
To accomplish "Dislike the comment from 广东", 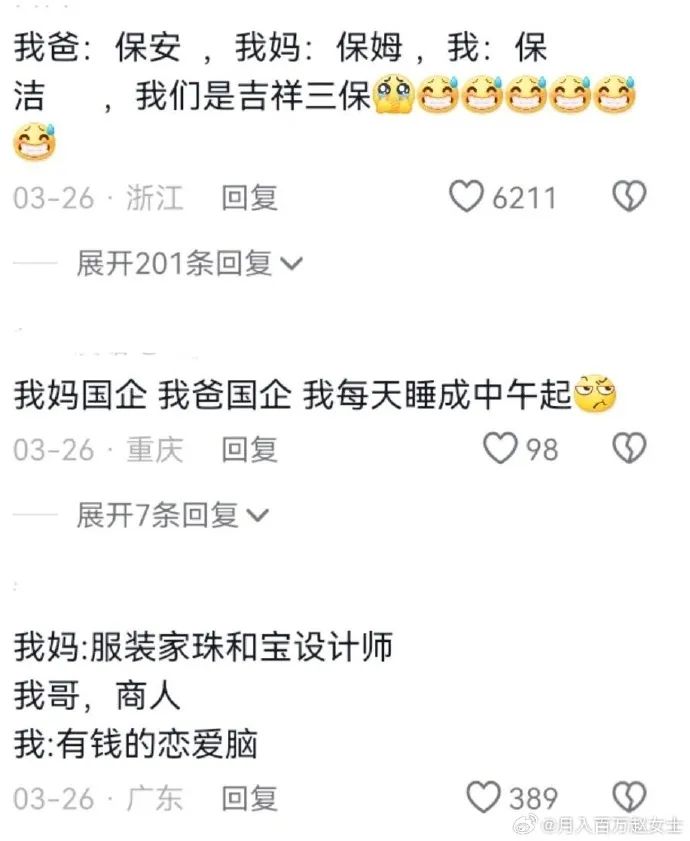I will pos(628,797).
